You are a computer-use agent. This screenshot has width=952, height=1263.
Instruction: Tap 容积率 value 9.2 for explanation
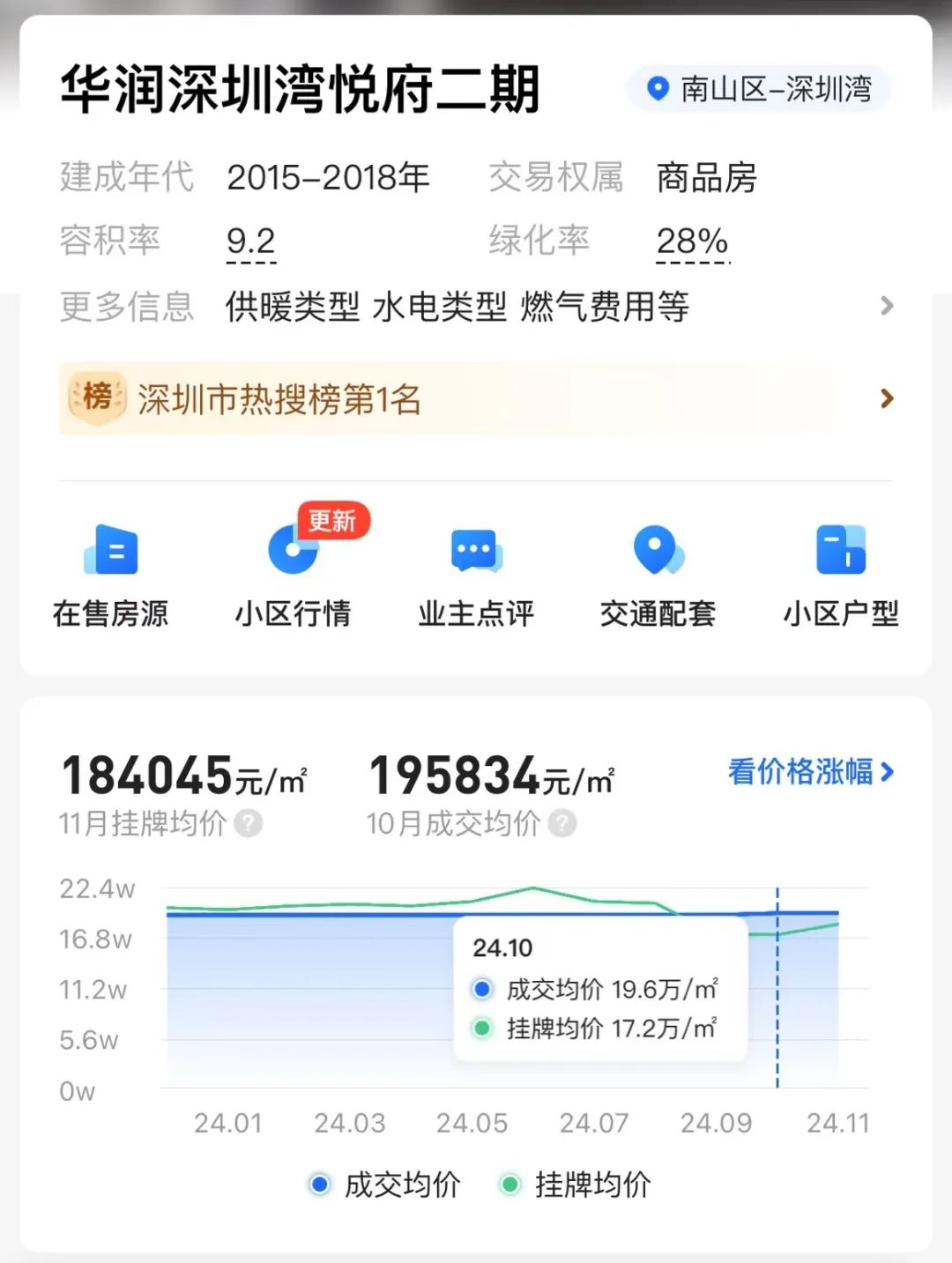point(251,241)
